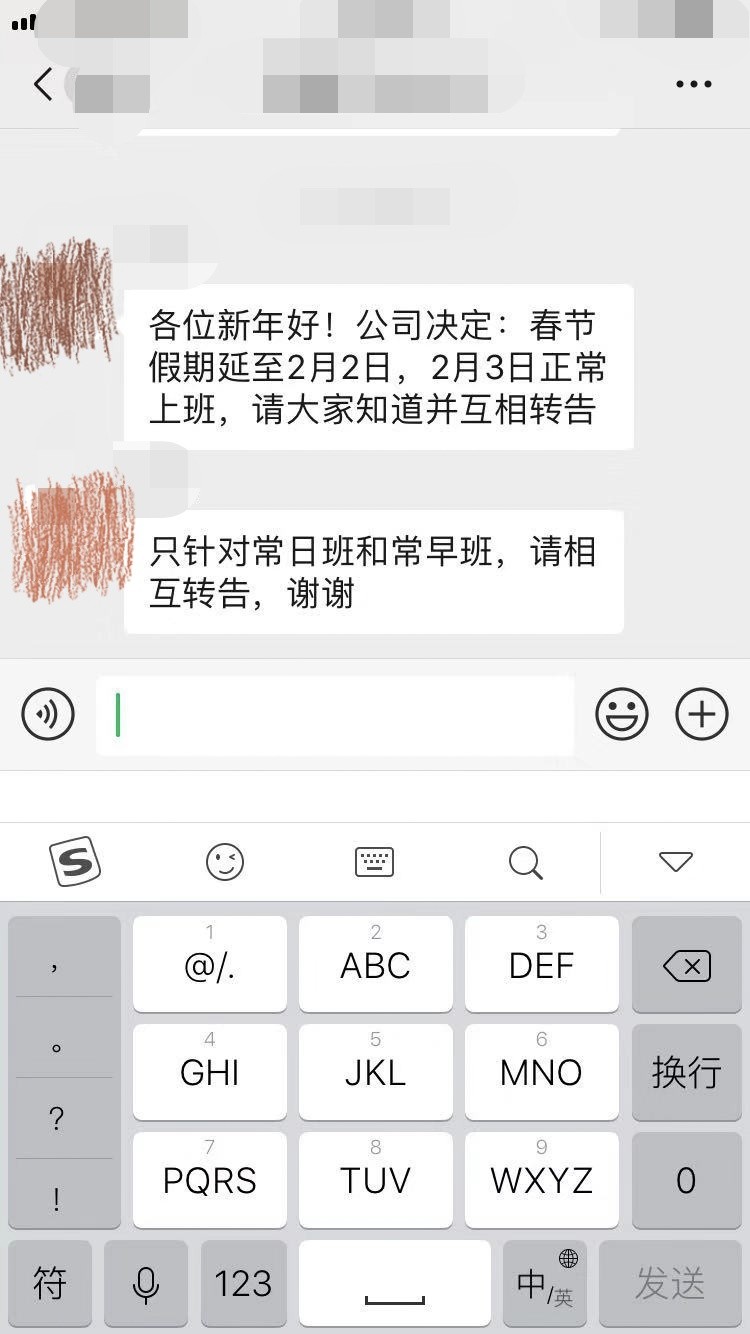Toggle 中/英 input language
The image size is (750, 1334).
coord(545,1284)
